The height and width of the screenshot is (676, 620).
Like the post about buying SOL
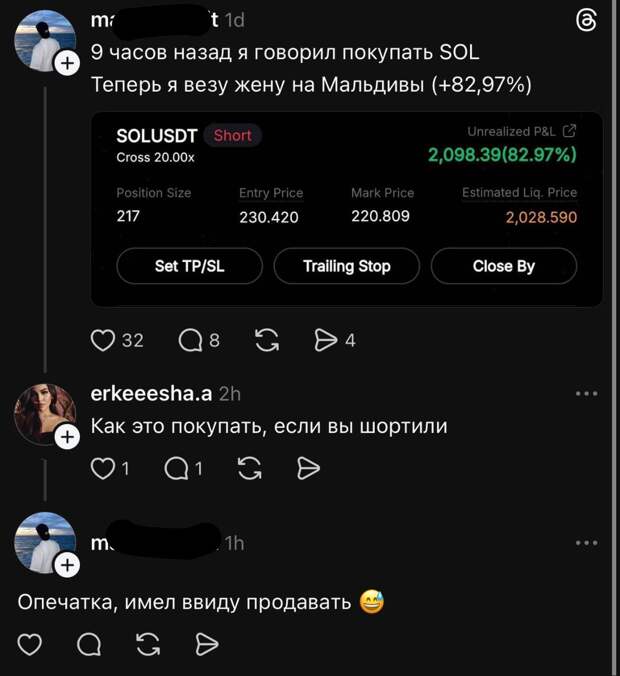(x=103, y=341)
